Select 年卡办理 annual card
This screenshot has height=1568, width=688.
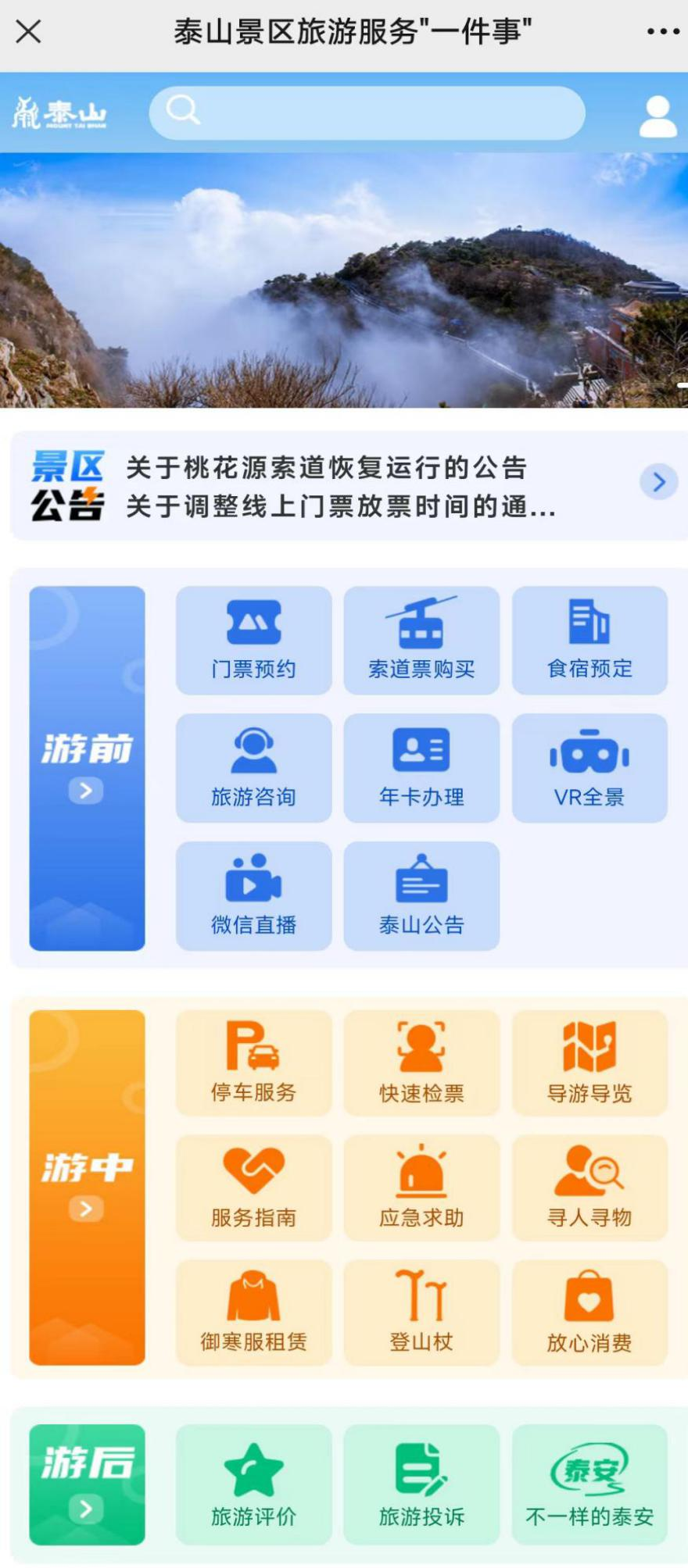pos(421,768)
